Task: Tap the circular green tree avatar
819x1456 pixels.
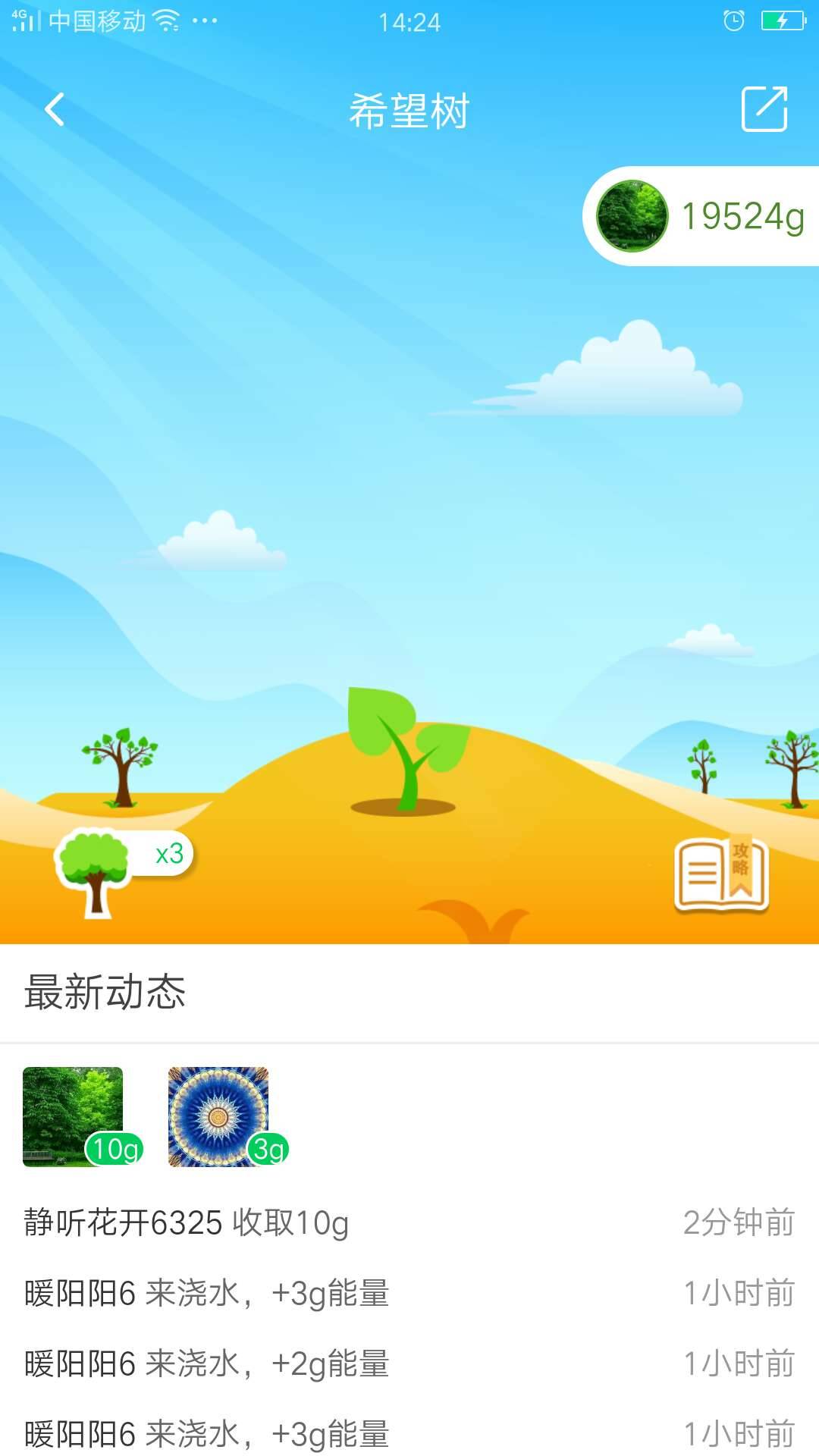Action: coord(629,216)
